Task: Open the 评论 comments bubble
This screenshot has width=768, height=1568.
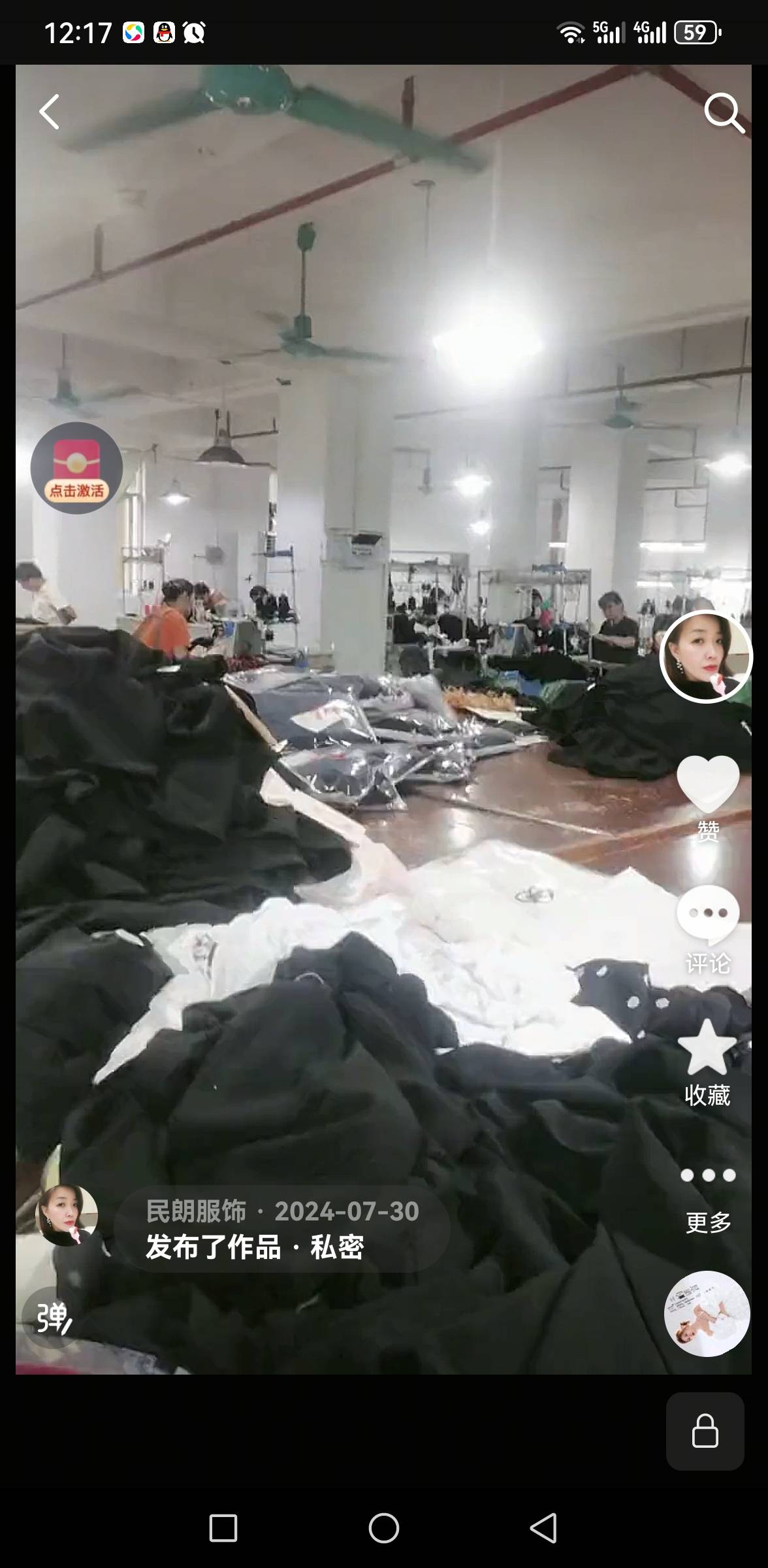Action: pos(707,915)
